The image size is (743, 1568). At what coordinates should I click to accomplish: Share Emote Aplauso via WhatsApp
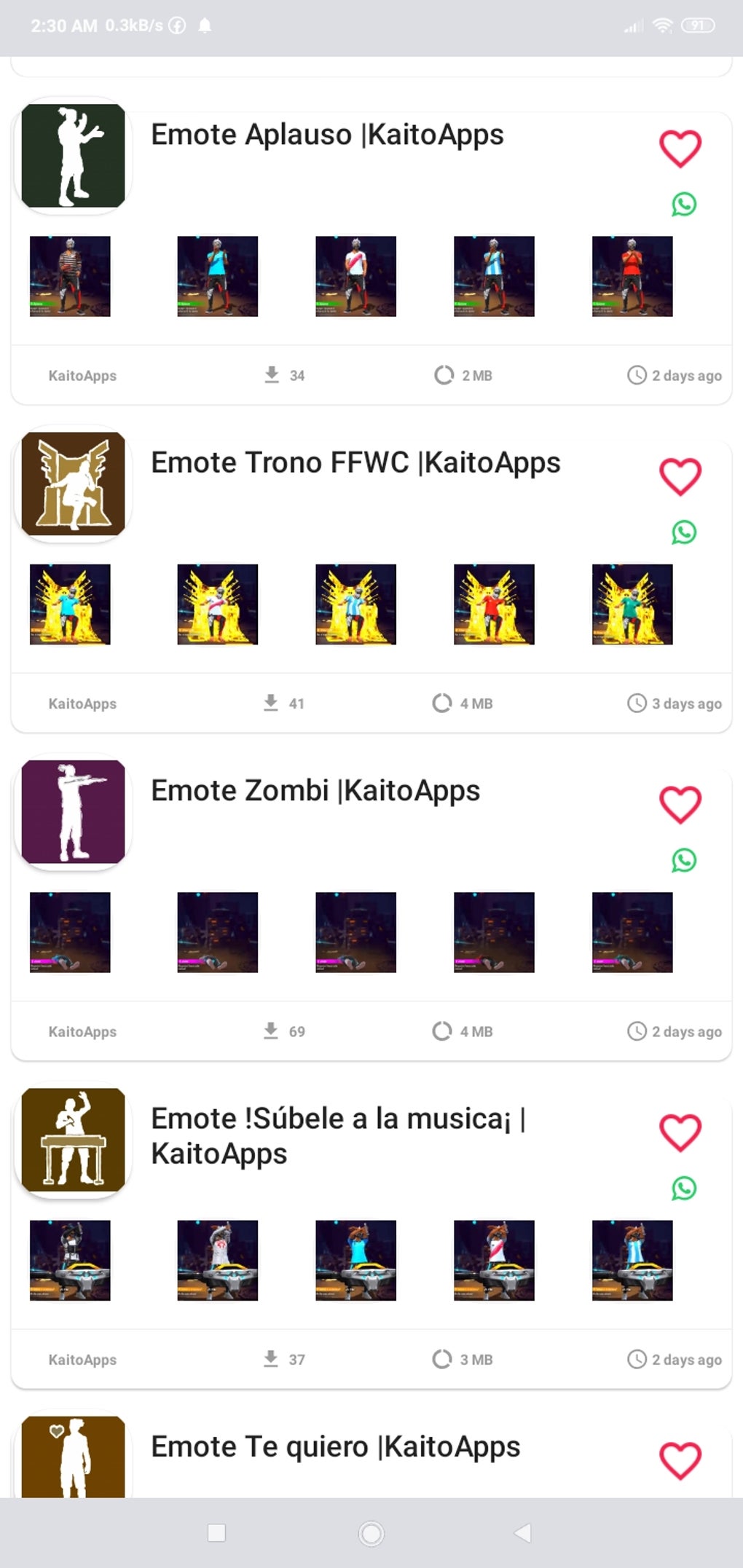683,205
